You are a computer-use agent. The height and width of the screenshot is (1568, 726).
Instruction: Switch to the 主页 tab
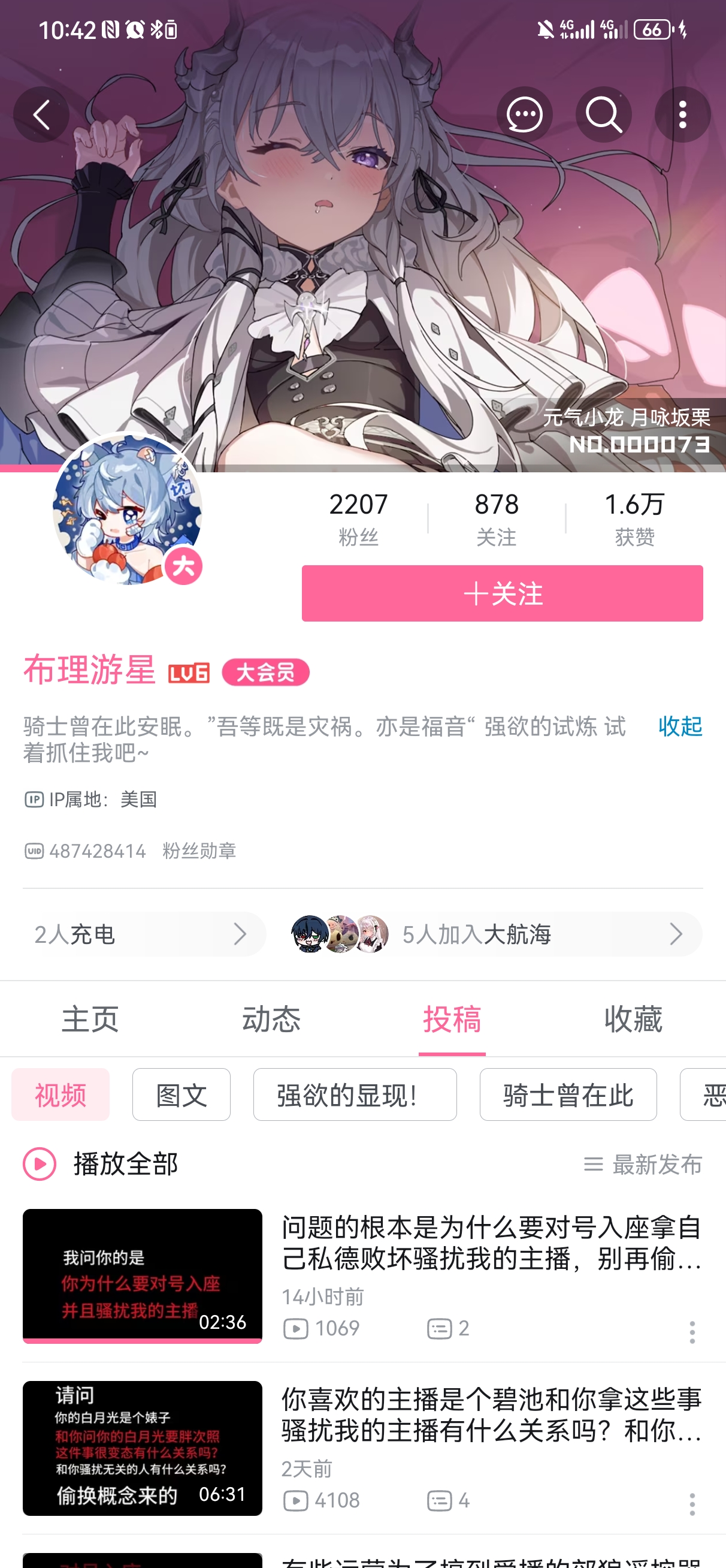coord(90,1019)
